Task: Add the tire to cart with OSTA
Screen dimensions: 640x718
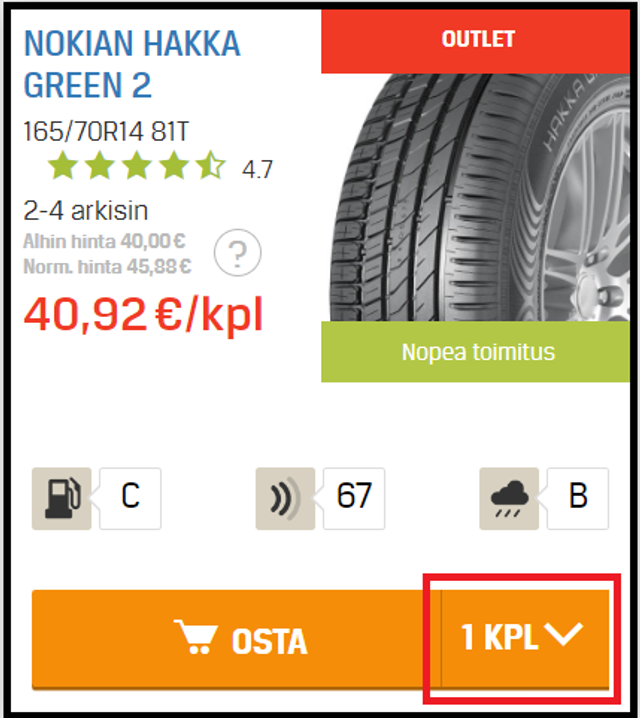Action: pos(238,638)
